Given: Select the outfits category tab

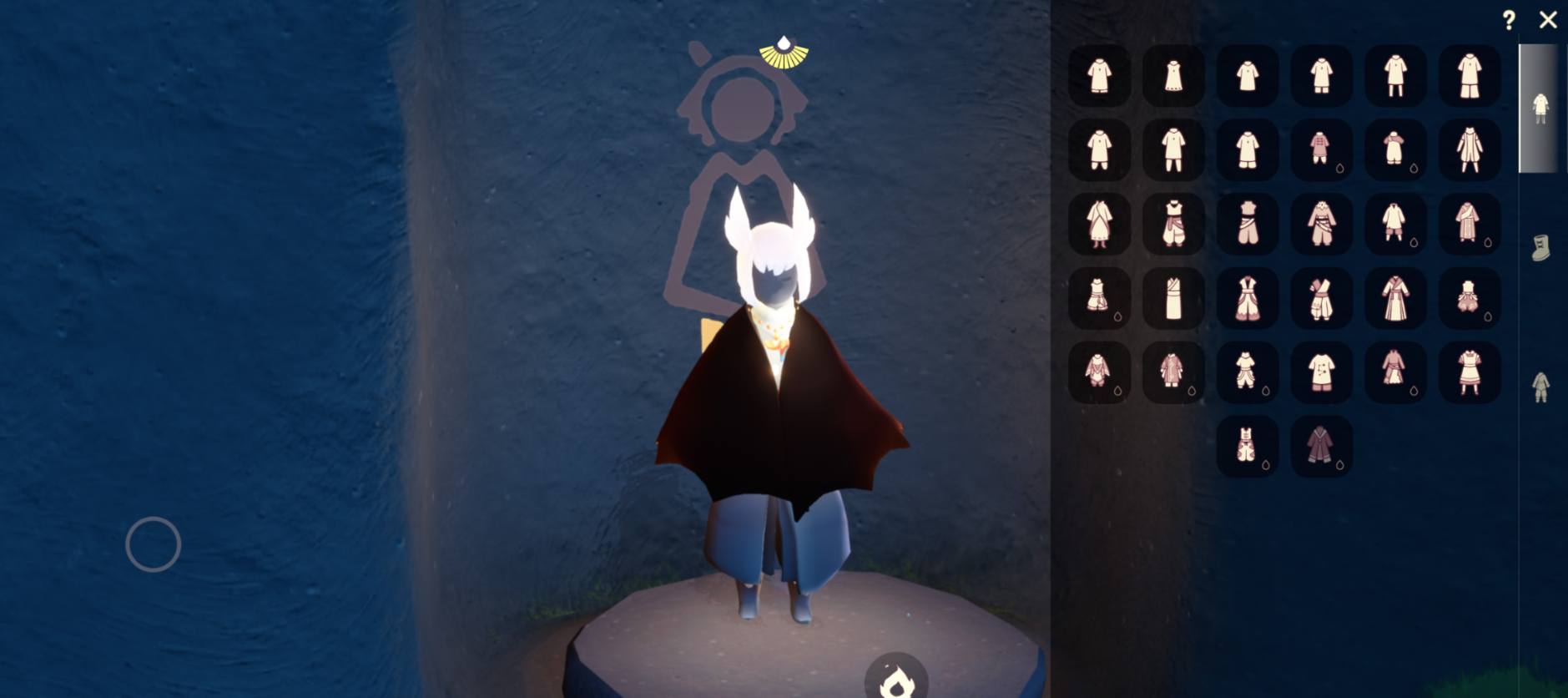Looking at the screenshot, I should coord(1540,109).
